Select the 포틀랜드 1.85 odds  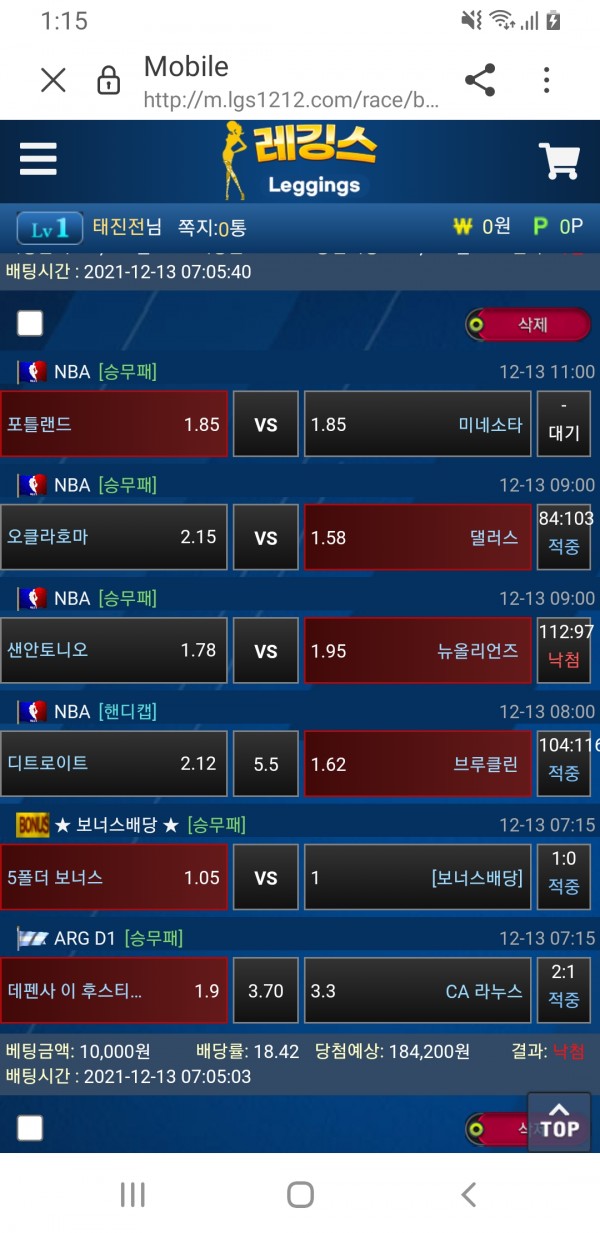pos(114,424)
